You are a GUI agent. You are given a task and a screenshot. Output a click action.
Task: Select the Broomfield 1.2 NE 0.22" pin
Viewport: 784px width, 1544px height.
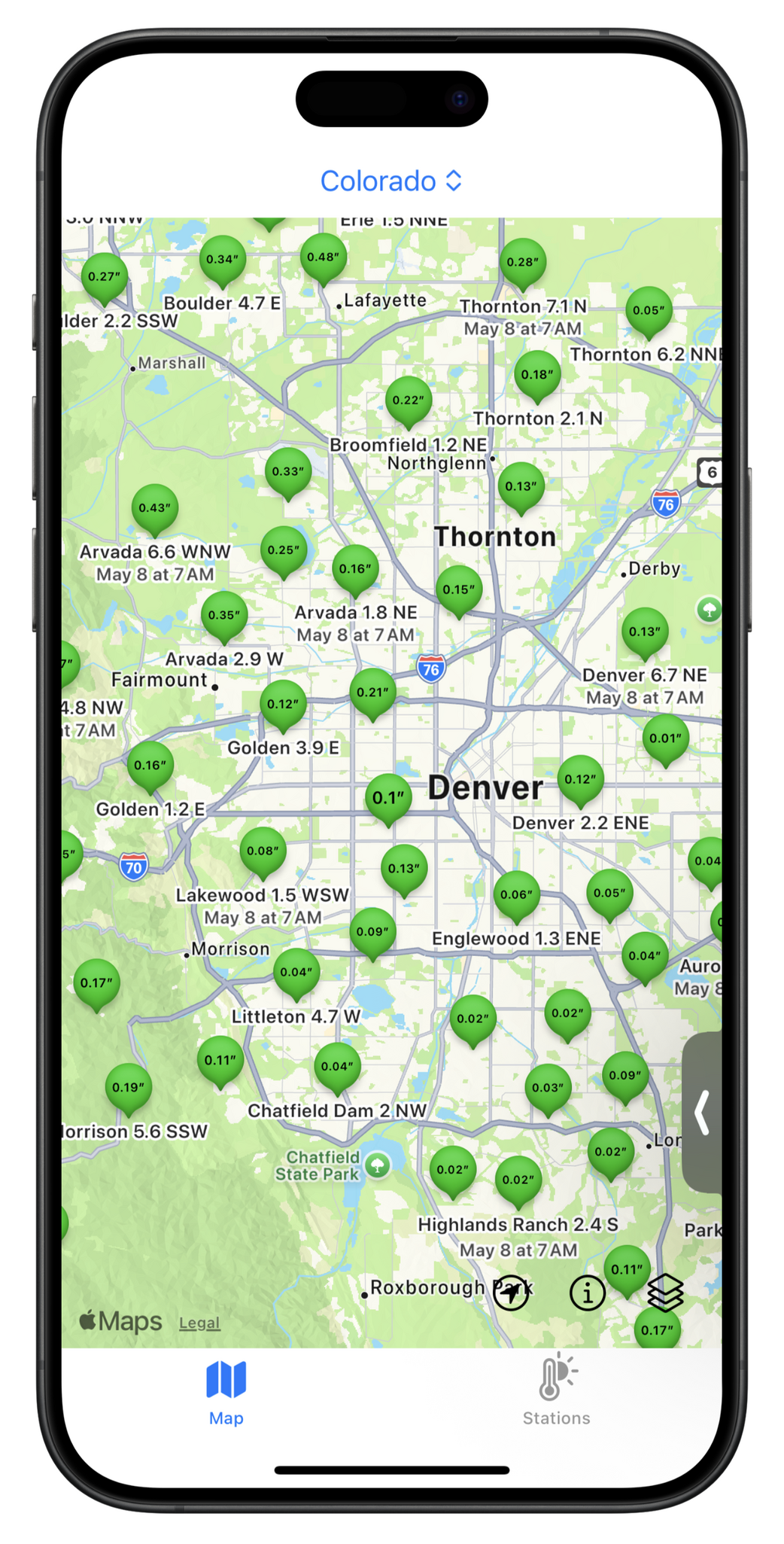point(409,400)
